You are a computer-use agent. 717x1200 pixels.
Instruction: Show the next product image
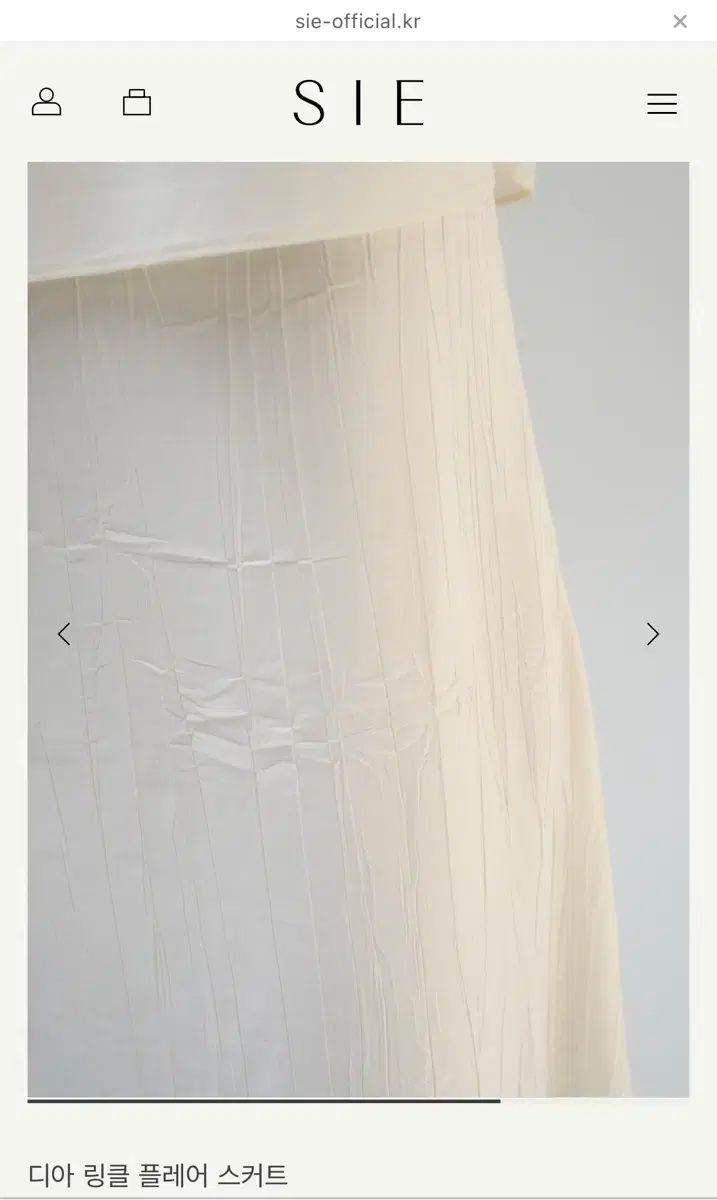click(652, 634)
